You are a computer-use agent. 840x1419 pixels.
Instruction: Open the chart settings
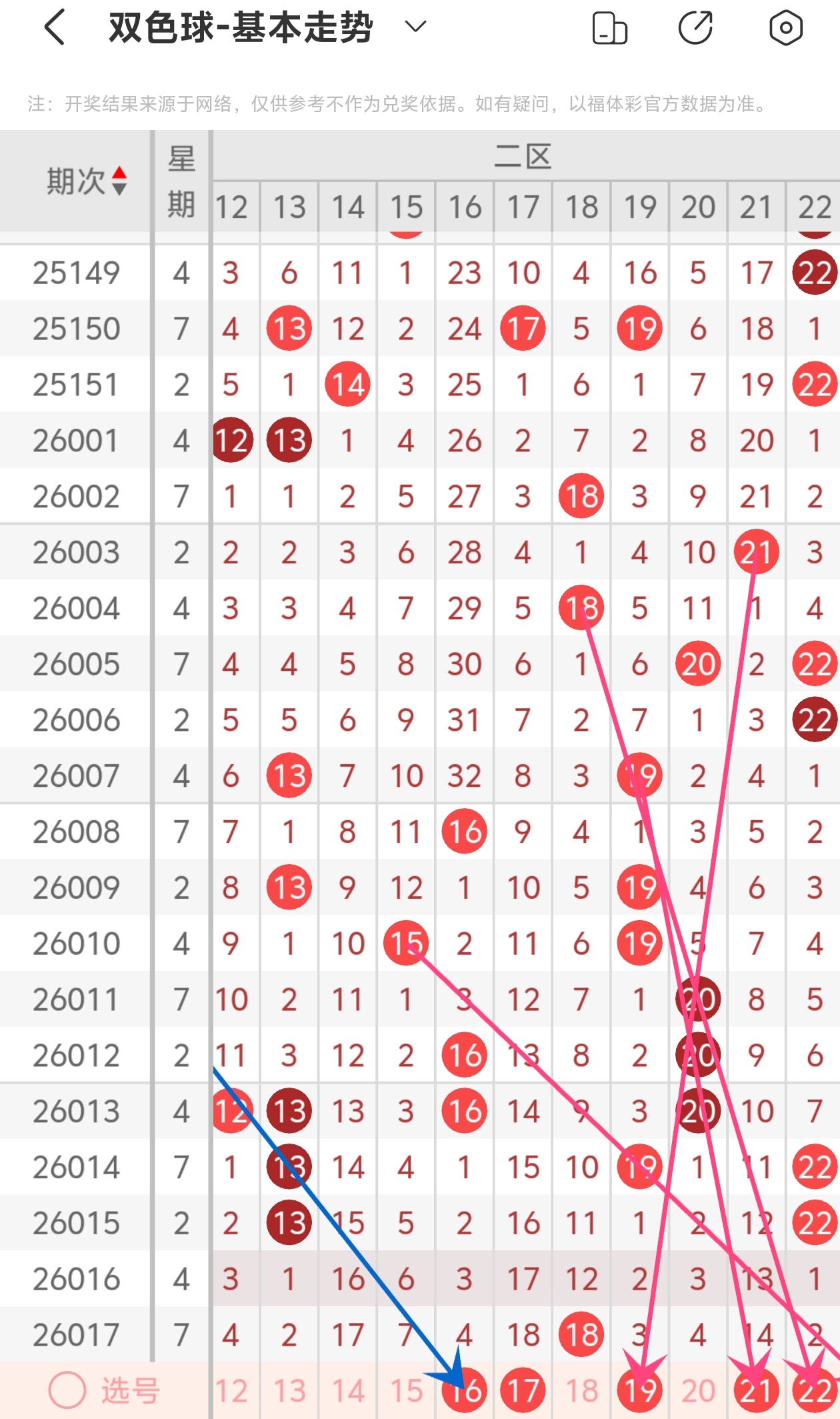(x=785, y=28)
